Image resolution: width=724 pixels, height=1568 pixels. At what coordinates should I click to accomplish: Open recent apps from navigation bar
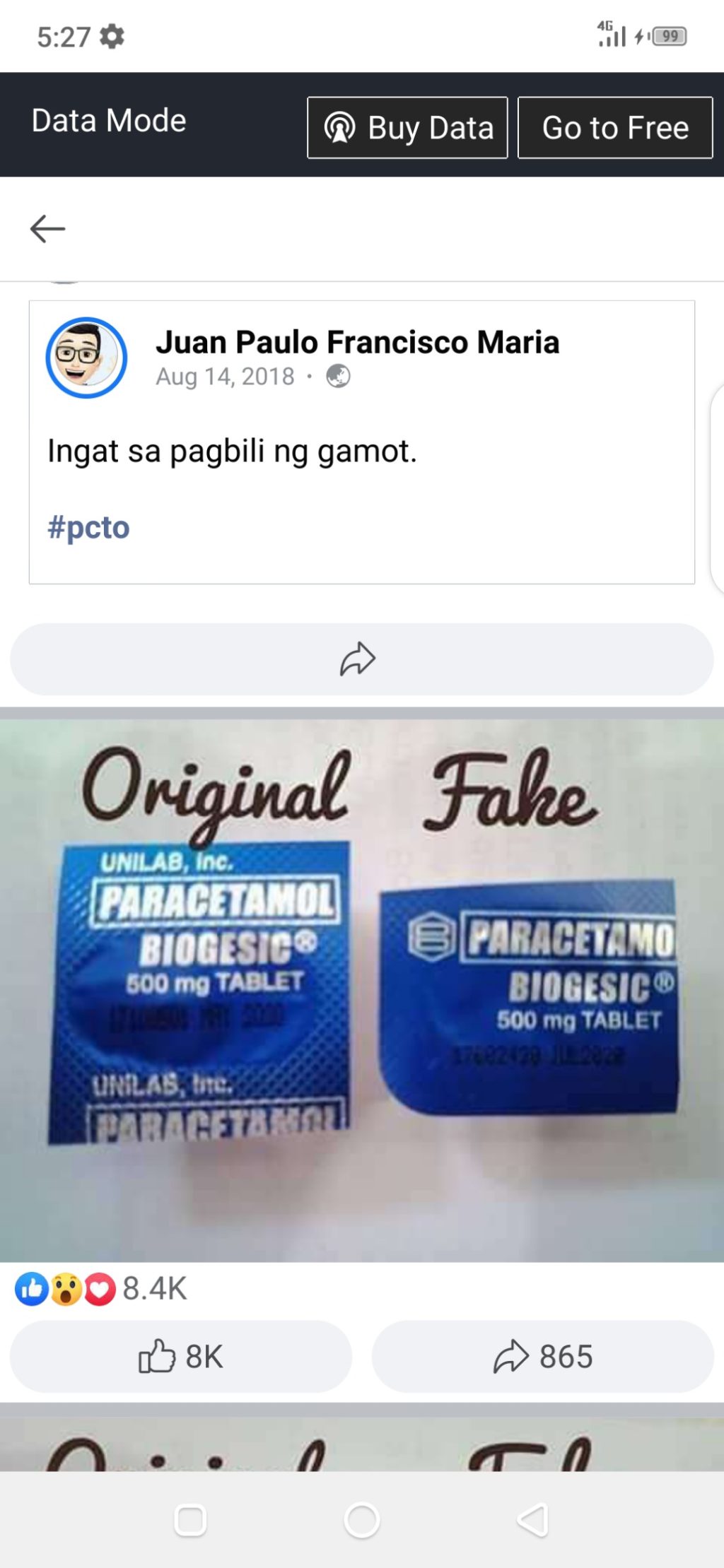click(190, 1521)
